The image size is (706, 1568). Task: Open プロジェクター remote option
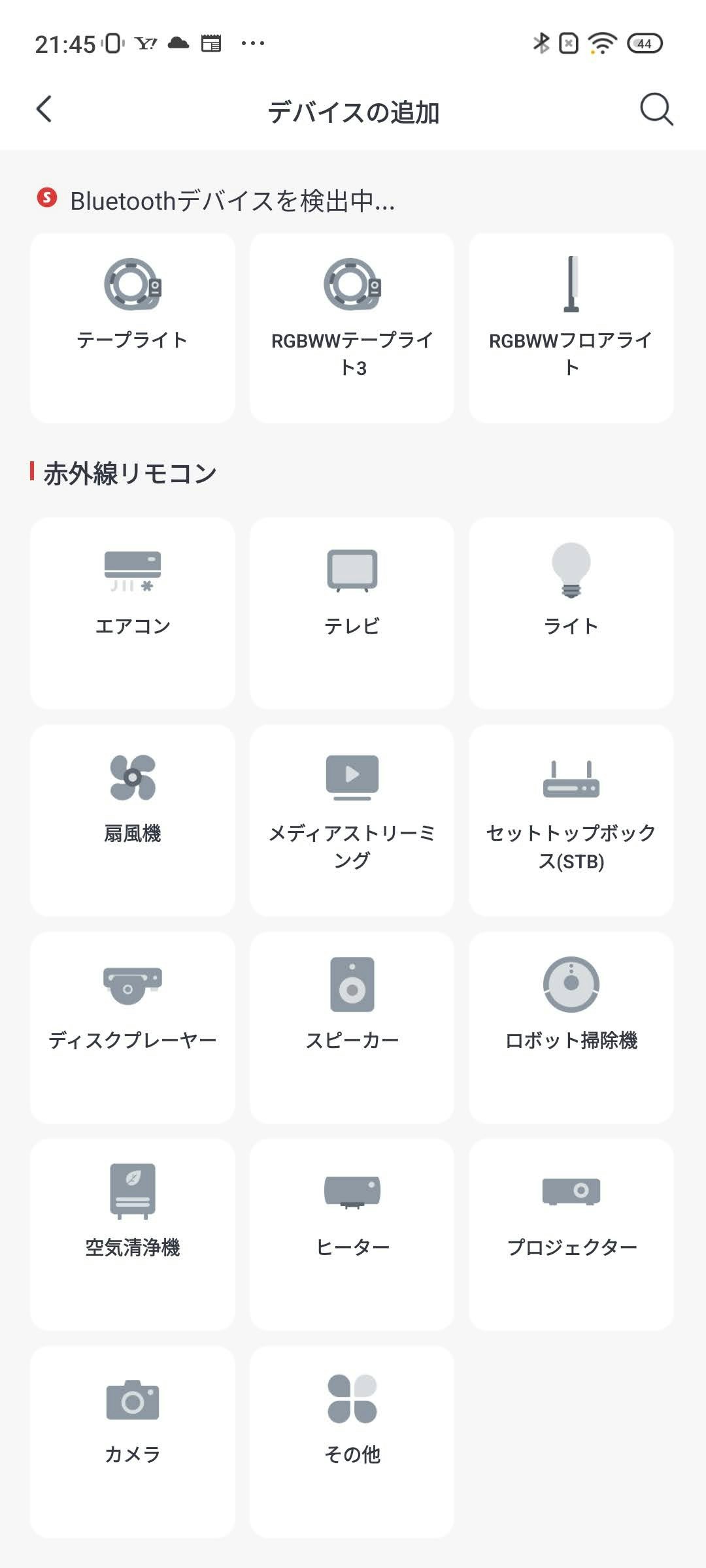pyautogui.click(x=571, y=1235)
